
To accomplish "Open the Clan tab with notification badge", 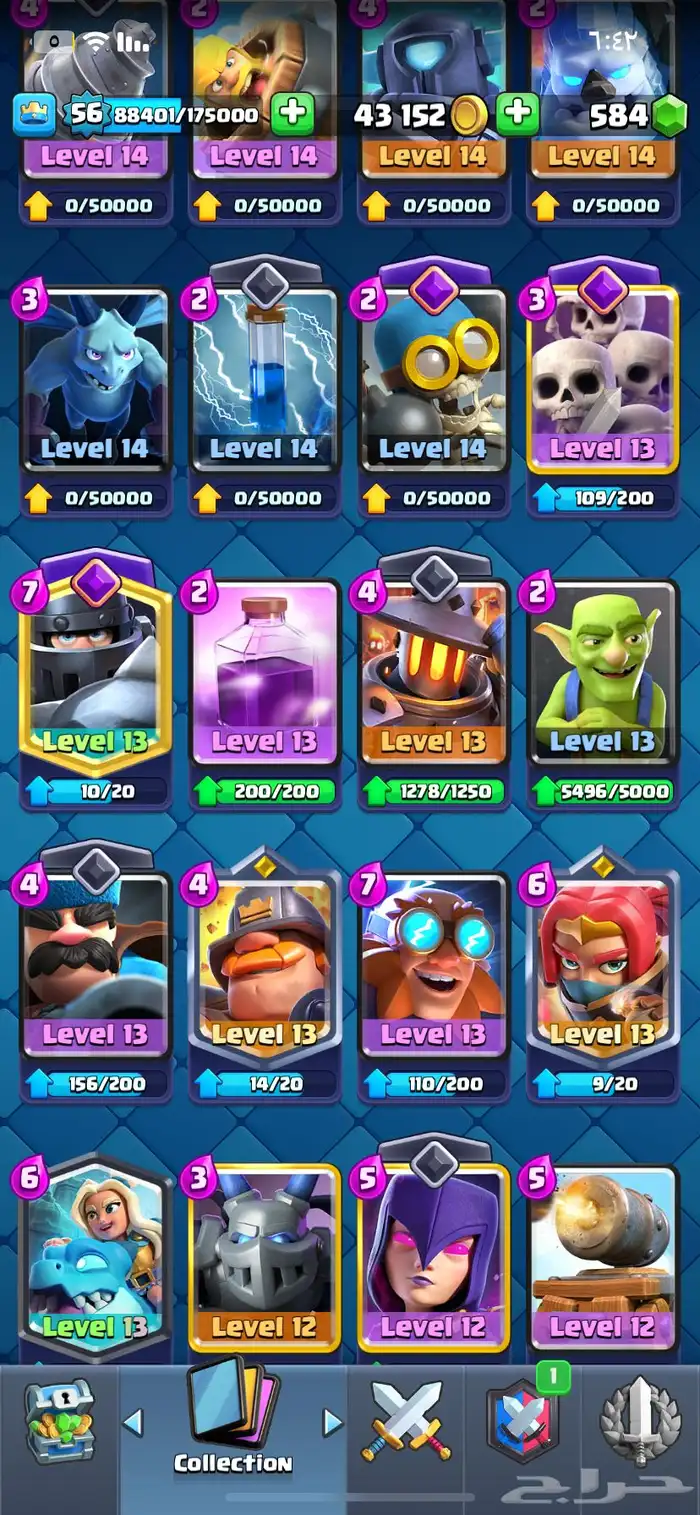I will pyautogui.click(x=522, y=1420).
